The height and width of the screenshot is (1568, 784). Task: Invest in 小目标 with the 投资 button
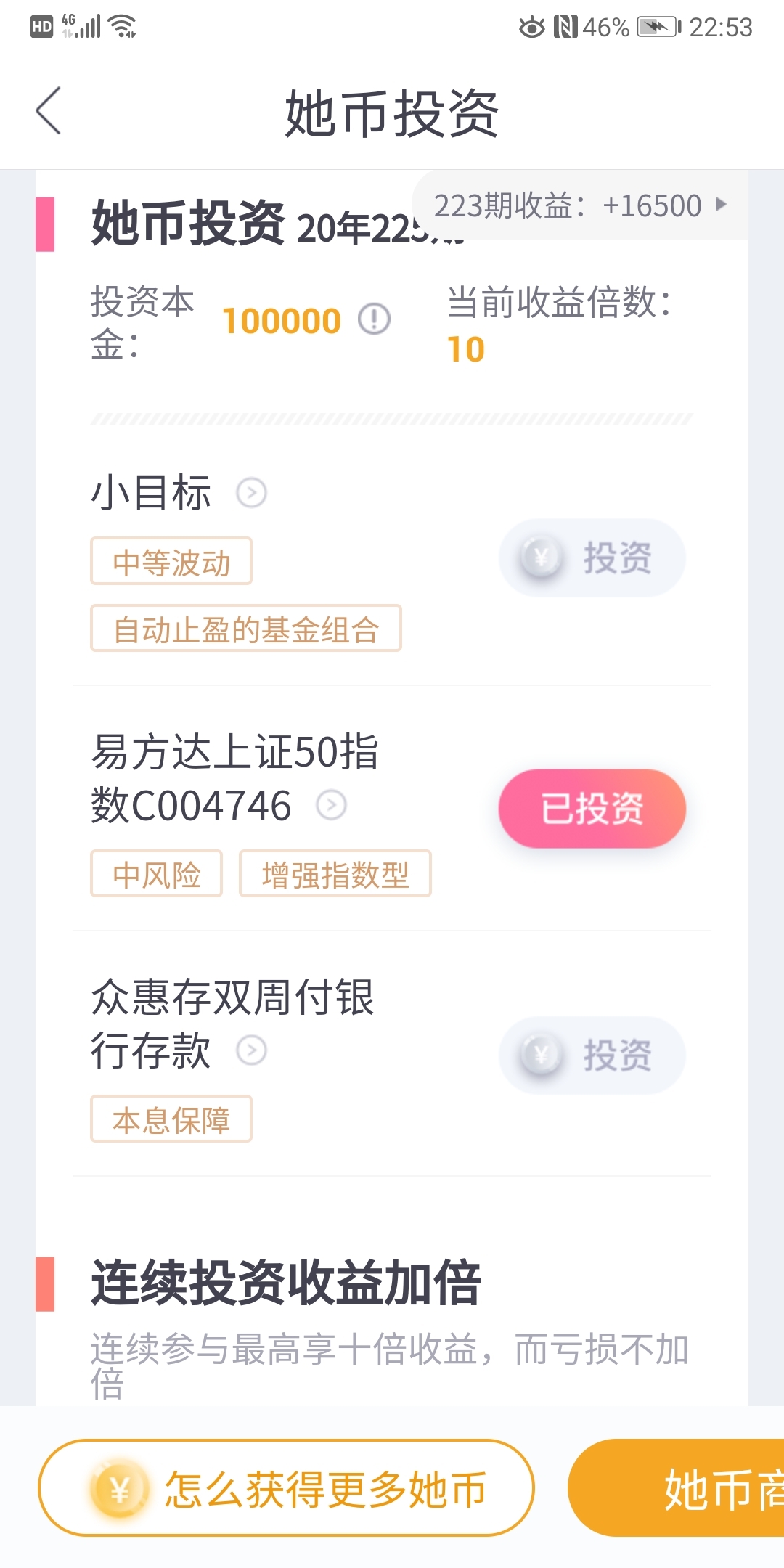pos(592,558)
